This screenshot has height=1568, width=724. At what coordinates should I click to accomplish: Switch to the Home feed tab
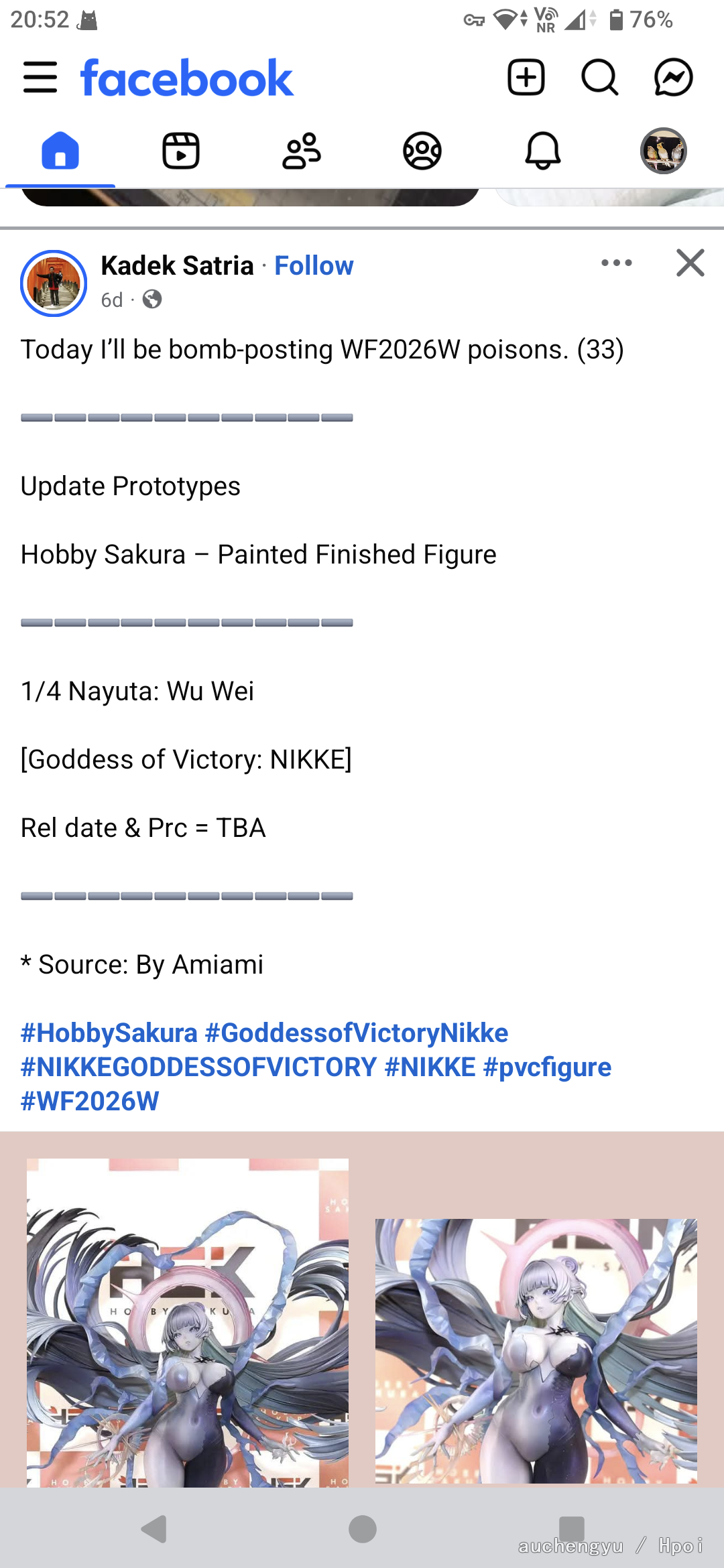tap(60, 151)
